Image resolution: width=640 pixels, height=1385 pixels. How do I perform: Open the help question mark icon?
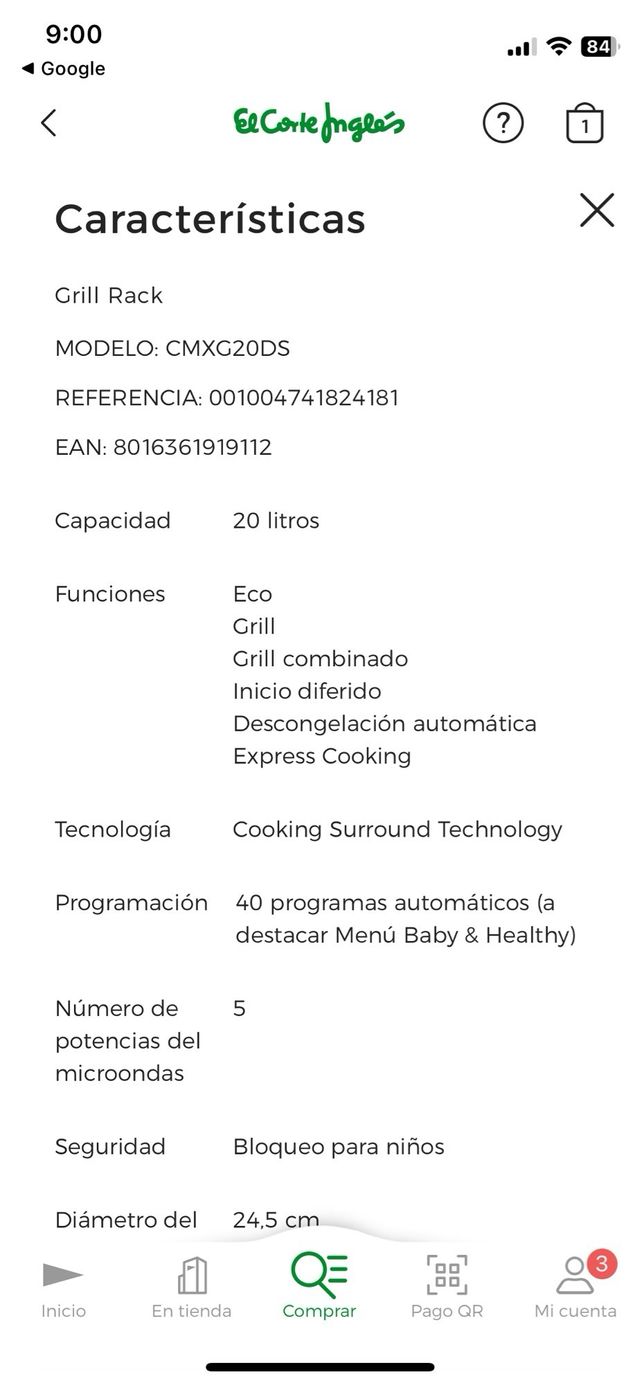[x=503, y=123]
